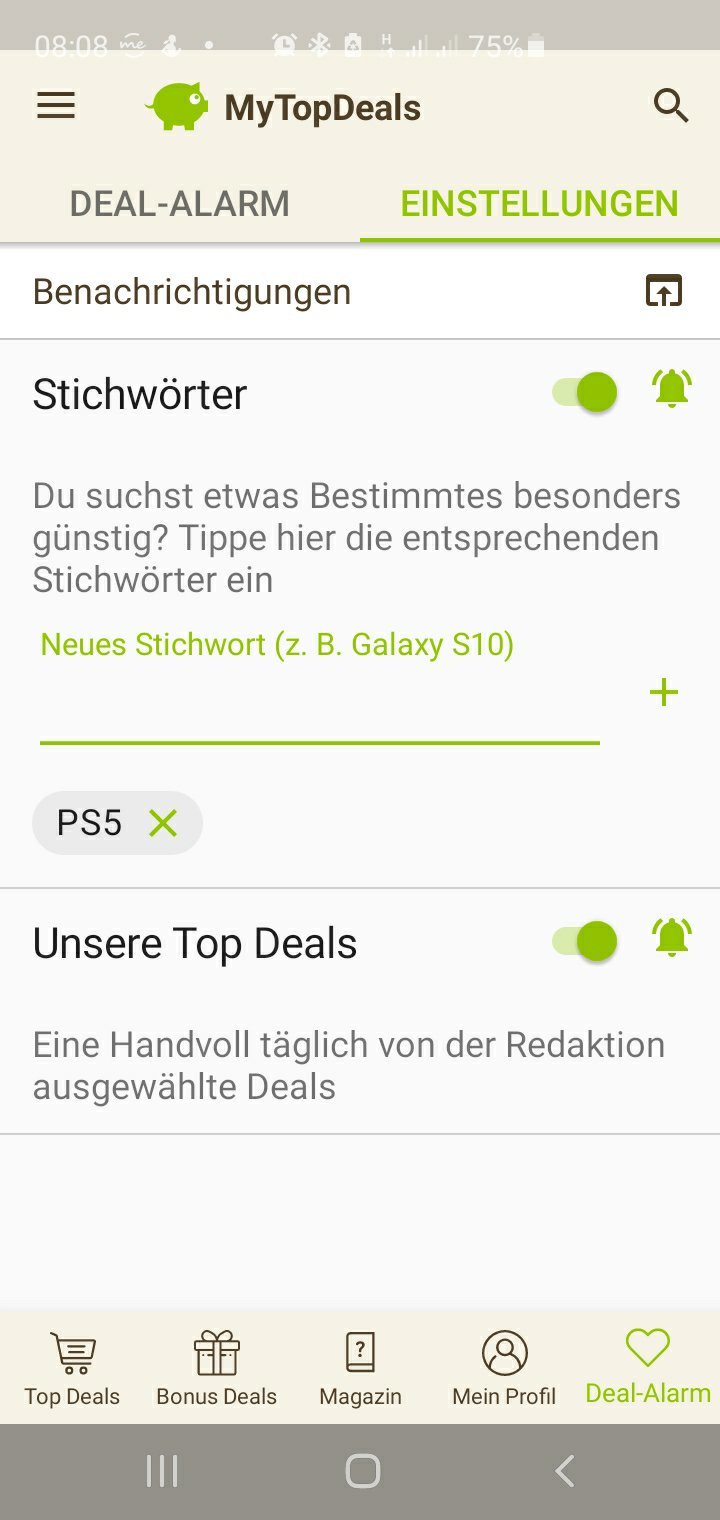The height and width of the screenshot is (1520, 720).
Task: Open the Bonus Deals tab
Action: [x=216, y=1369]
